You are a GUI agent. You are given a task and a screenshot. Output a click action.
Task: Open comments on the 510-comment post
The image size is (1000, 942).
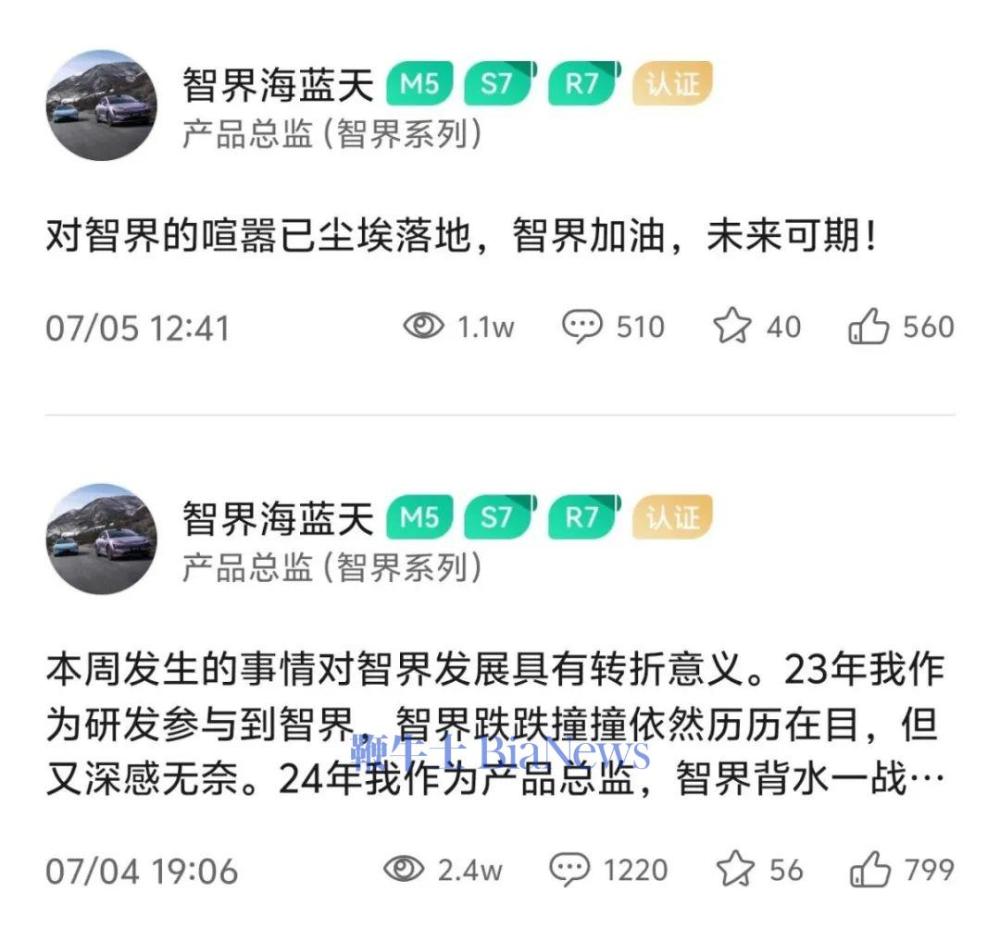582,327
